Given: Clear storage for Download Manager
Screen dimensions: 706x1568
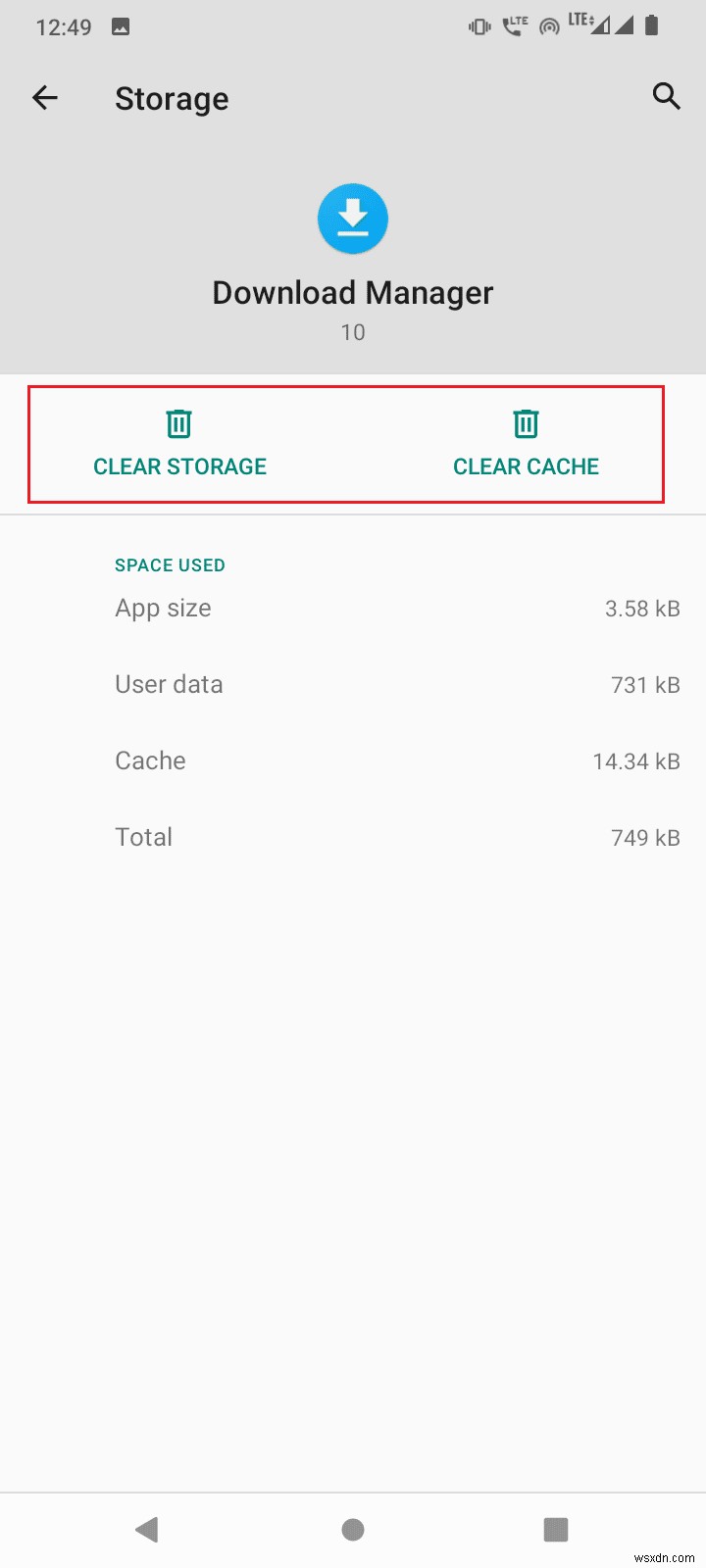Looking at the screenshot, I should 179,445.
